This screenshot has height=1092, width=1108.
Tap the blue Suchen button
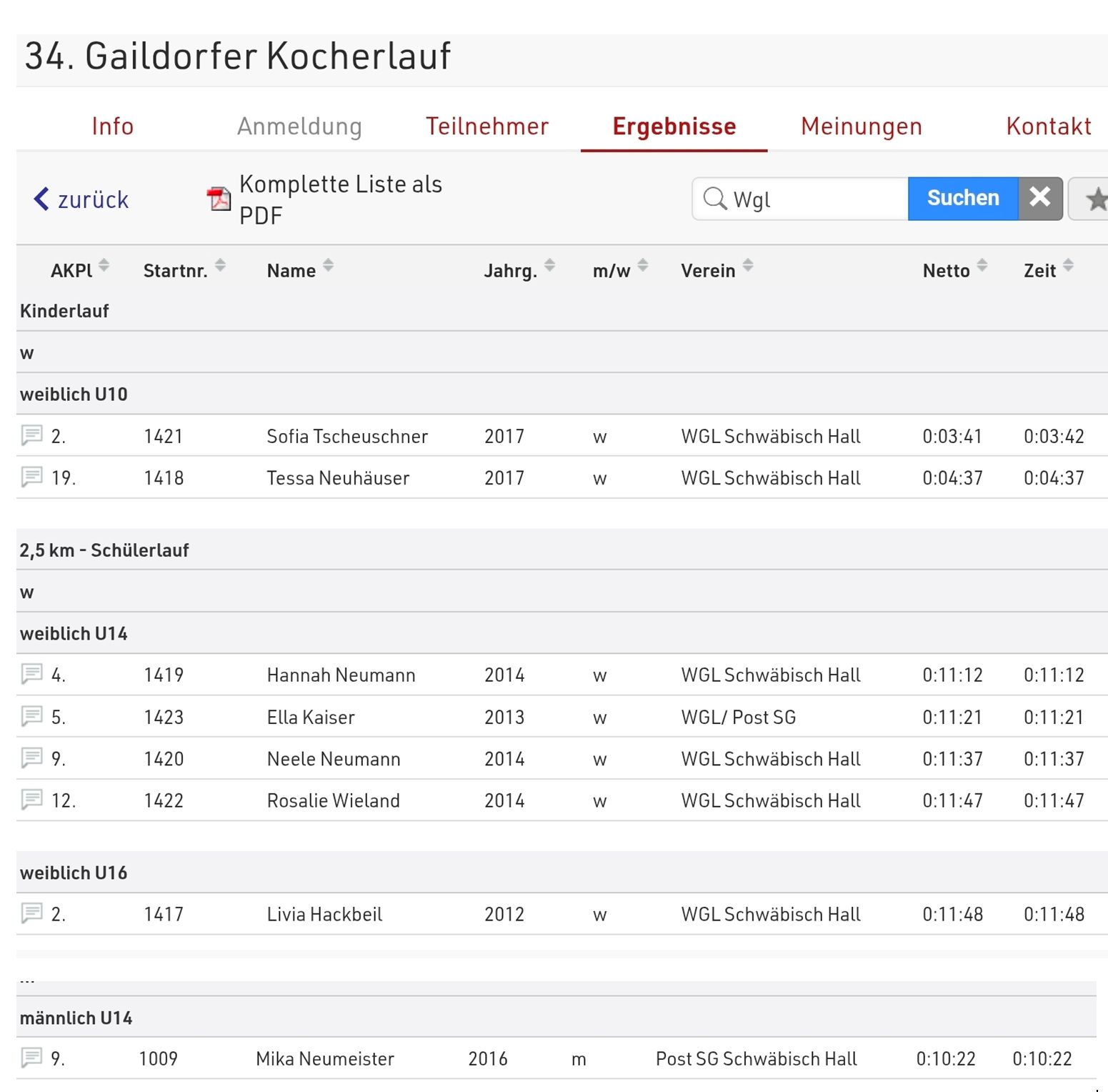point(962,198)
